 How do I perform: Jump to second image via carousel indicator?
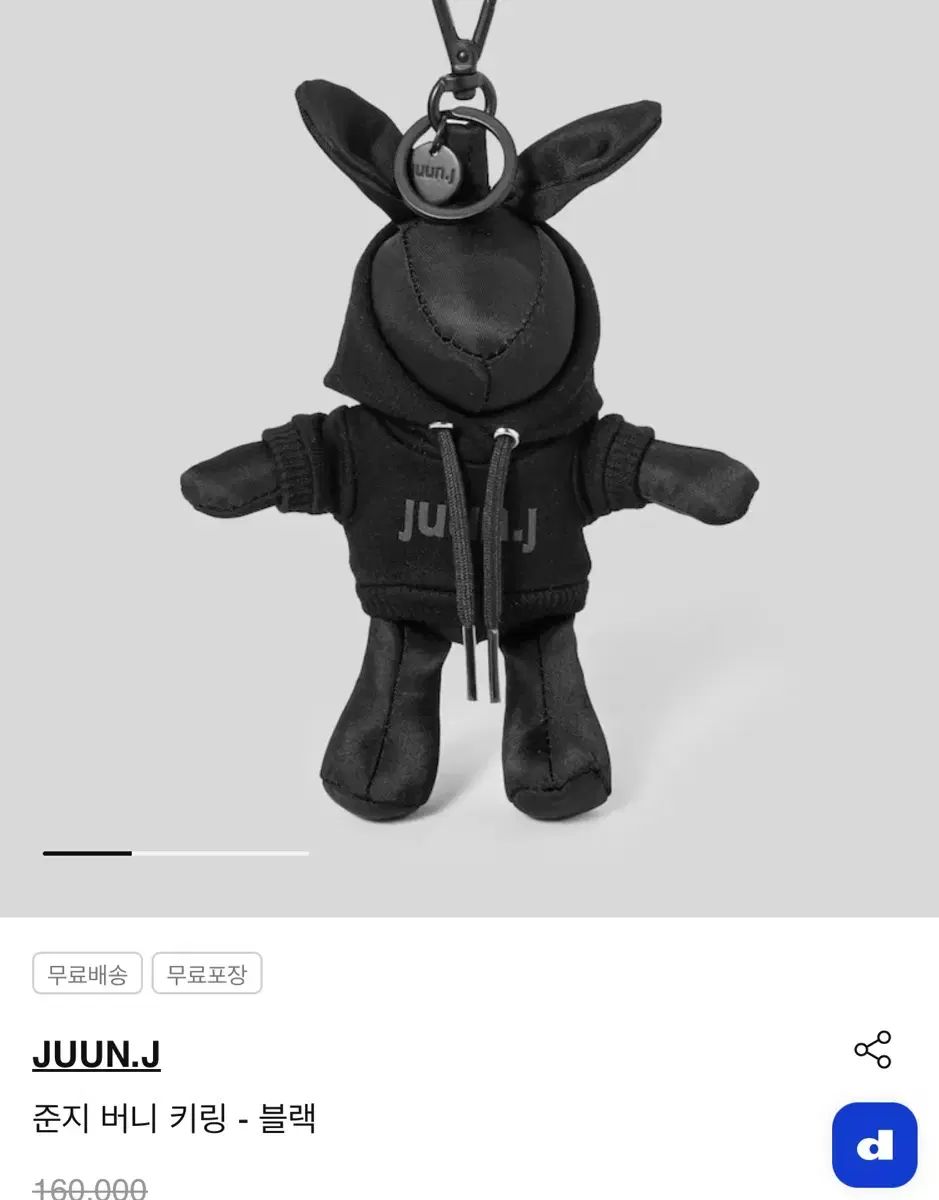click(x=220, y=855)
